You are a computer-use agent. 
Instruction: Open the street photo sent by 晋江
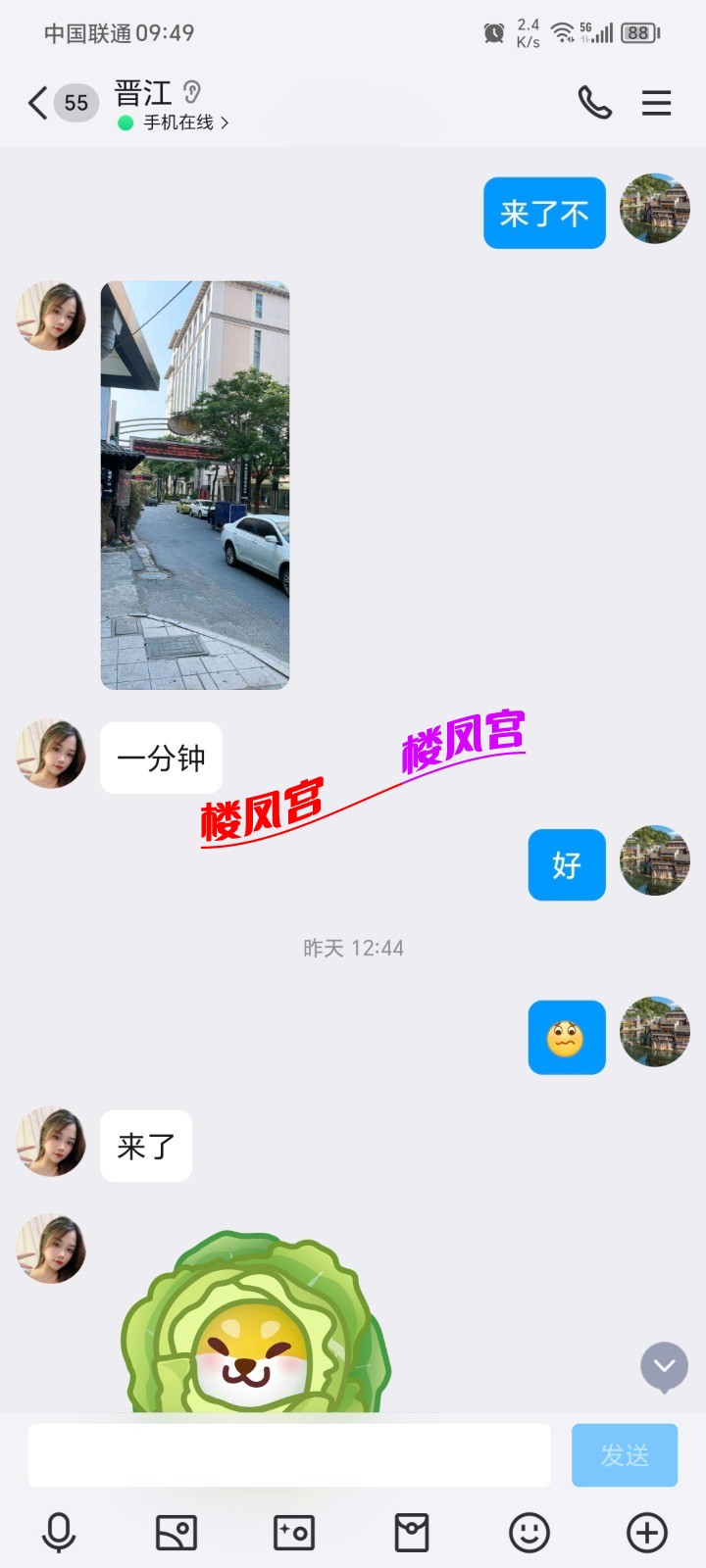click(x=194, y=483)
